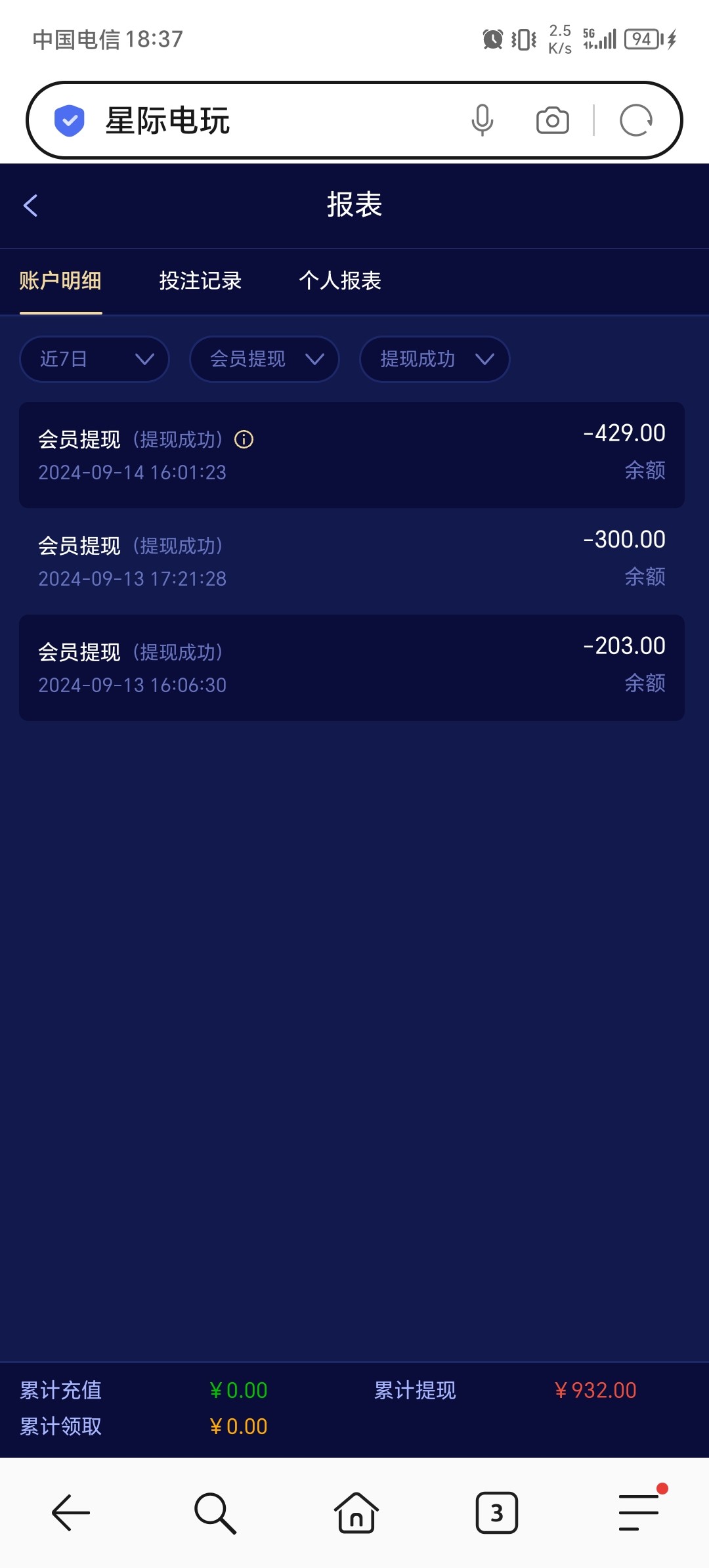Open the browser menu in the bottom bar
Screen dimensions: 709x1568
coord(639,1512)
